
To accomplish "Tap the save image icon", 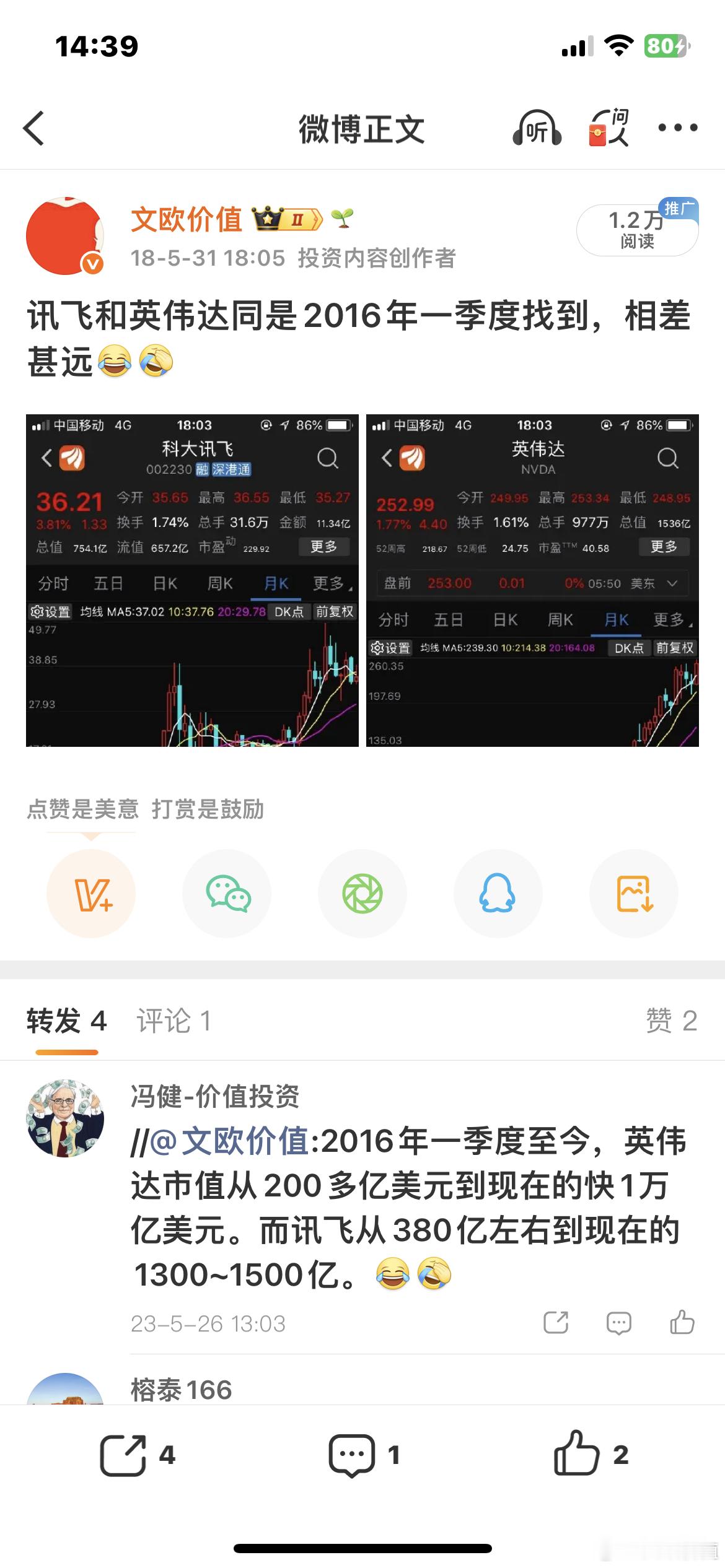I will (x=633, y=894).
